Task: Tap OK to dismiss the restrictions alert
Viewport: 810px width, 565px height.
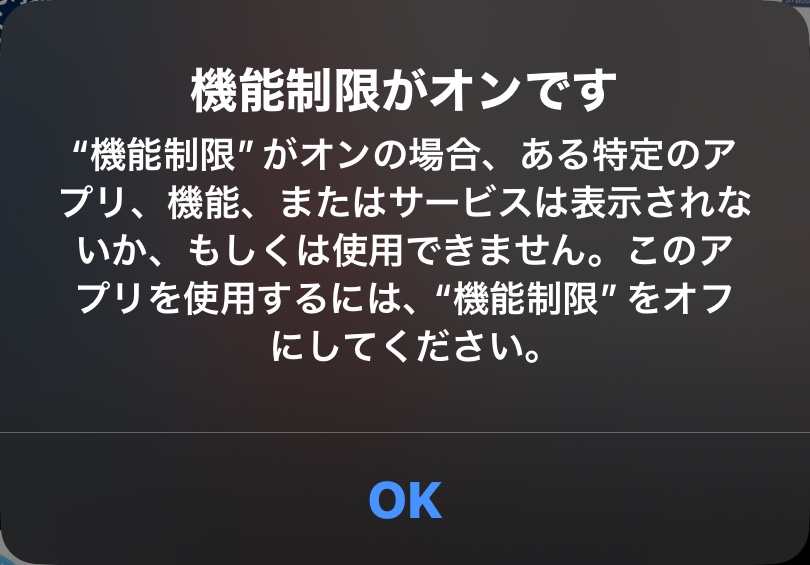Action: pyautogui.click(x=405, y=500)
